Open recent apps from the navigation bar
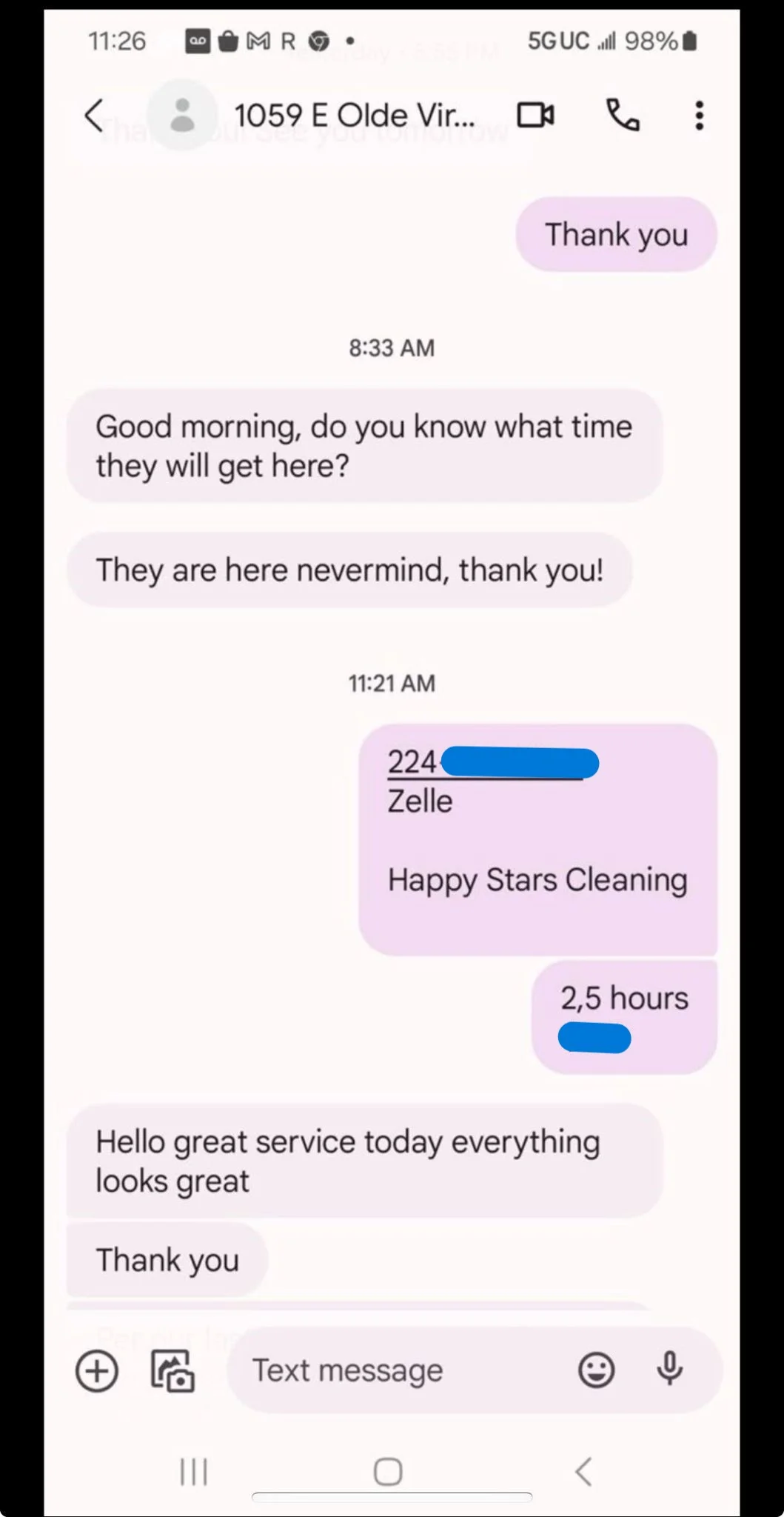 [194, 1472]
